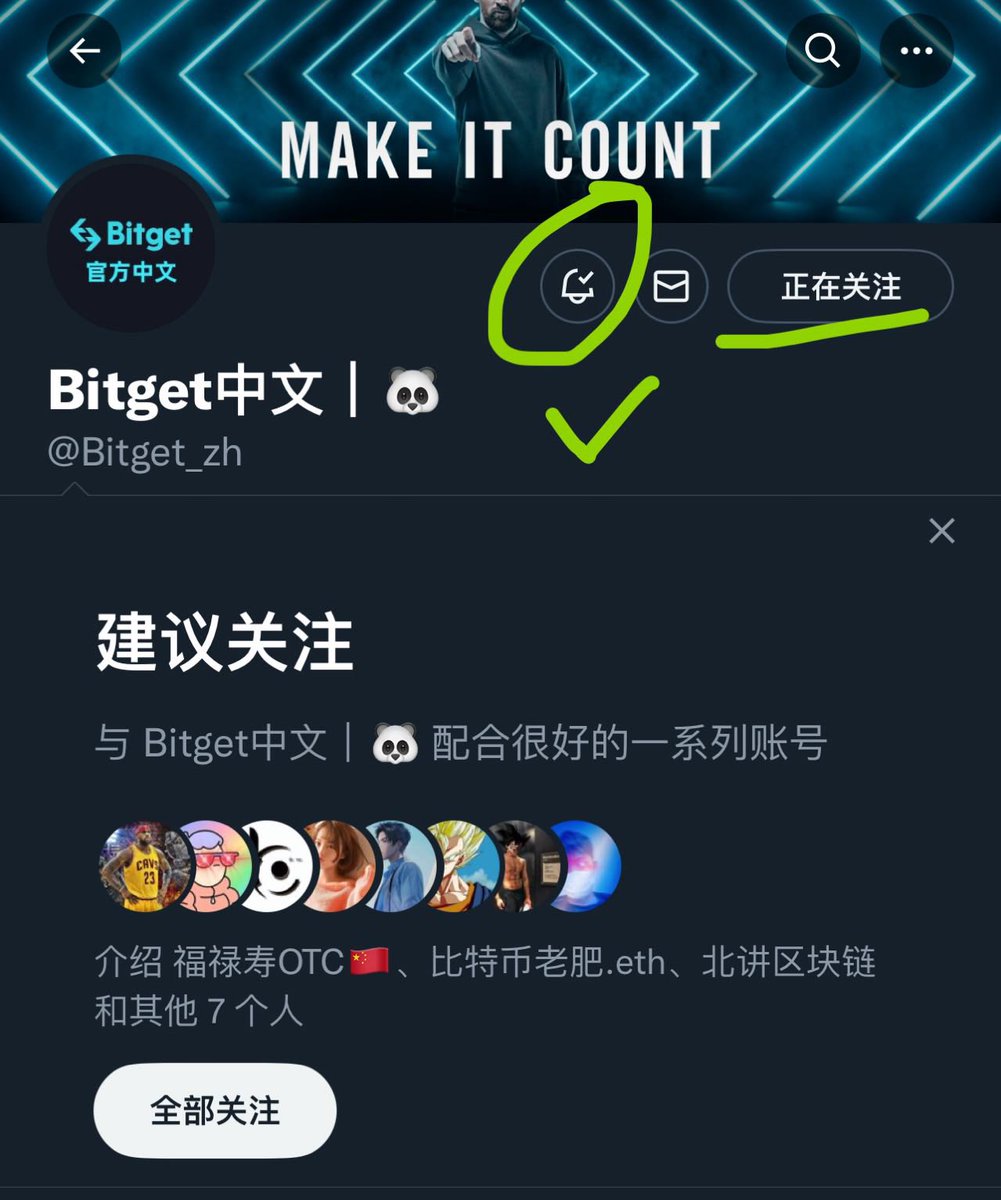Viewport: 1001px width, 1200px height.
Task: Tap the 正在关注 following button
Action: tap(840, 288)
